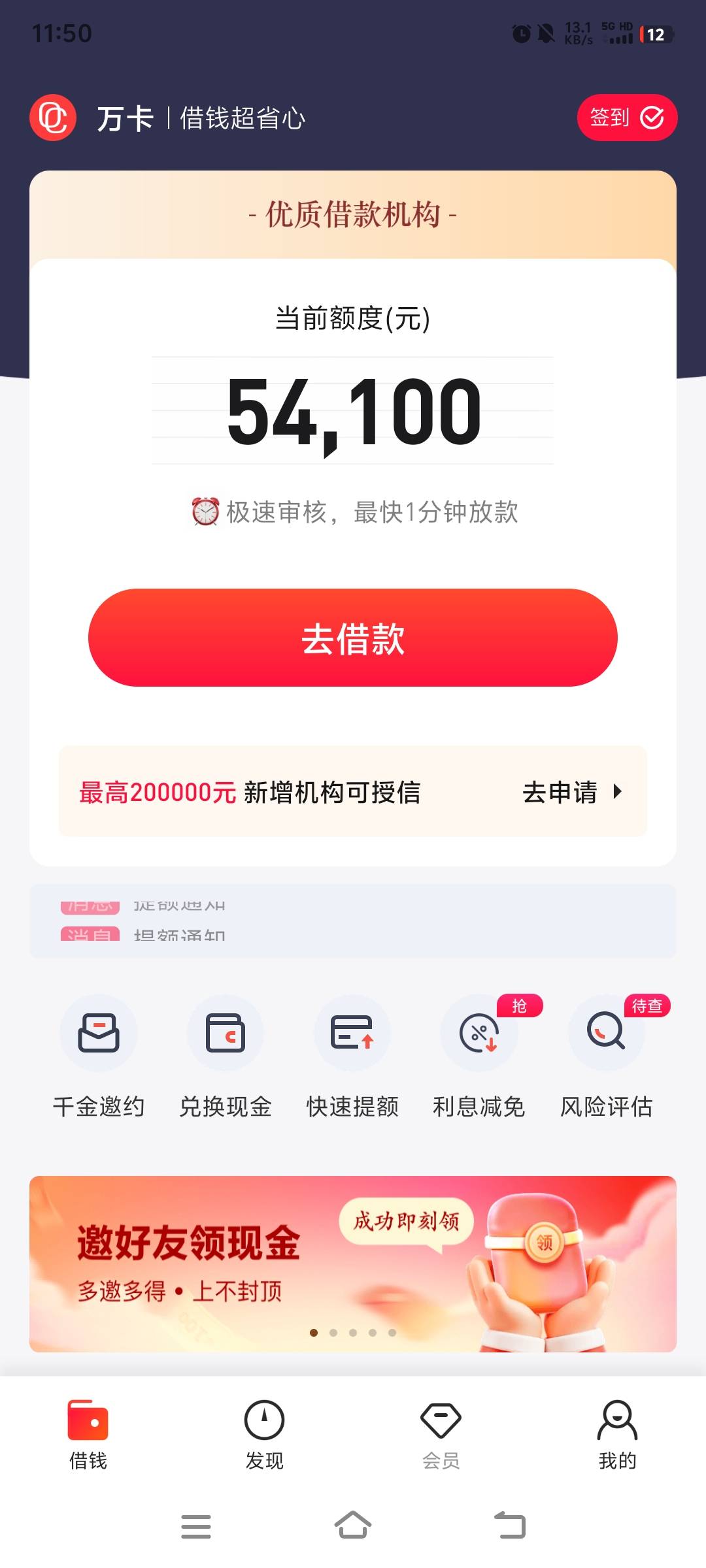The image size is (706, 1568).
Task: Switch to the 发现 tab
Action: [x=264, y=1435]
